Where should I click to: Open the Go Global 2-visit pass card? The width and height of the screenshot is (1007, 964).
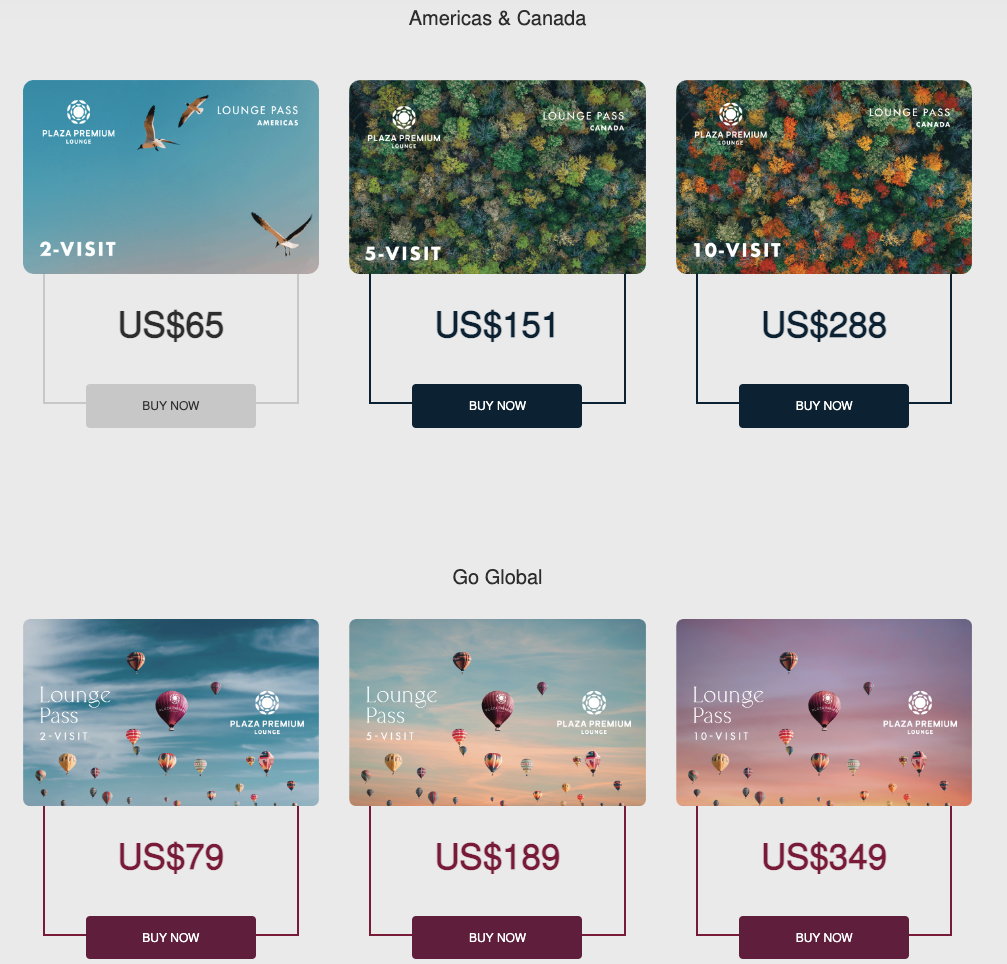[x=171, y=712]
